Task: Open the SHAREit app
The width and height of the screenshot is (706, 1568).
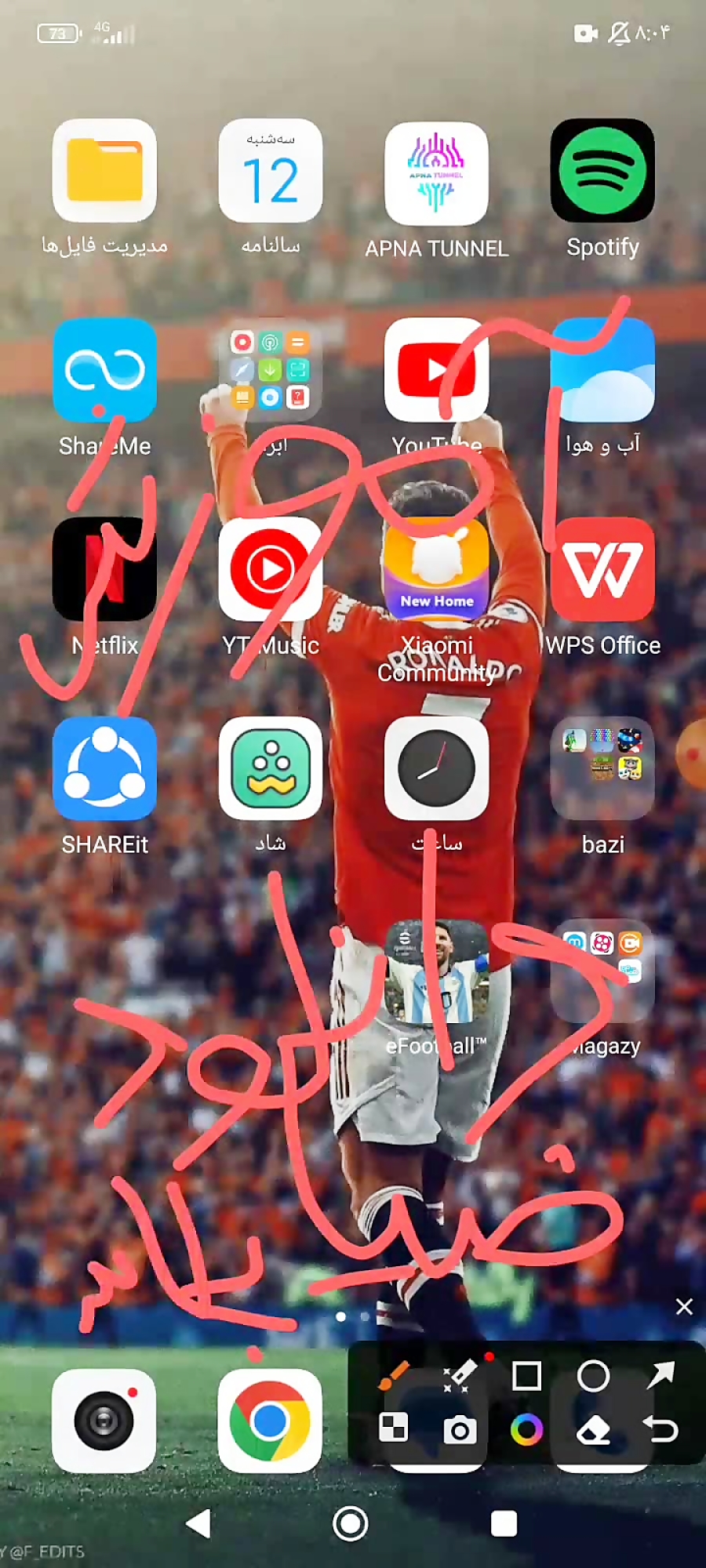Action: click(x=104, y=768)
